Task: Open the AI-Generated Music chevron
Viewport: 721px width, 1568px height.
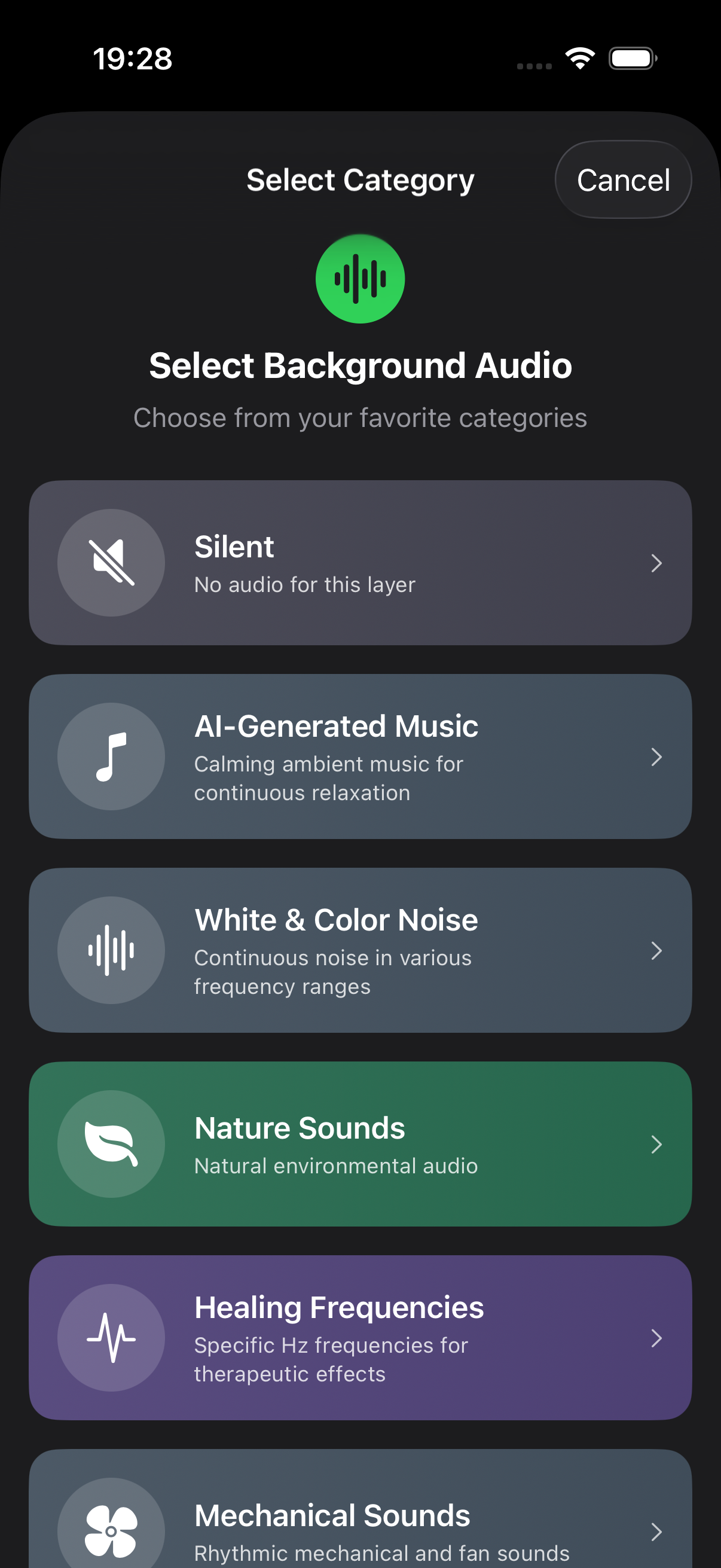Action: pyautogui.click(x=657, y=757)
